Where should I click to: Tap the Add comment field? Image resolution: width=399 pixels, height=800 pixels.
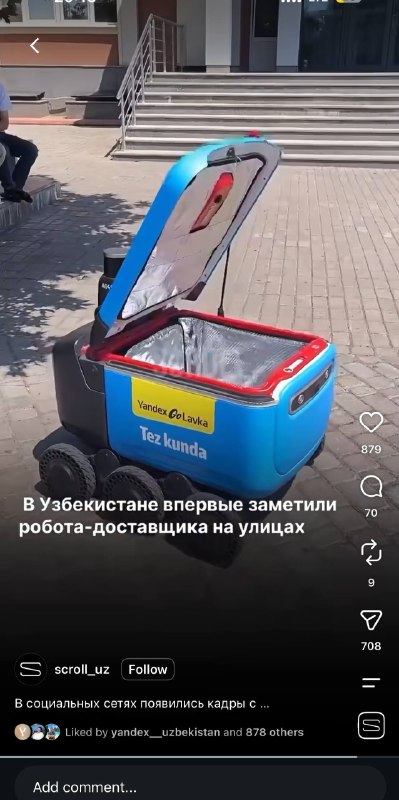(x=200, y=787)
